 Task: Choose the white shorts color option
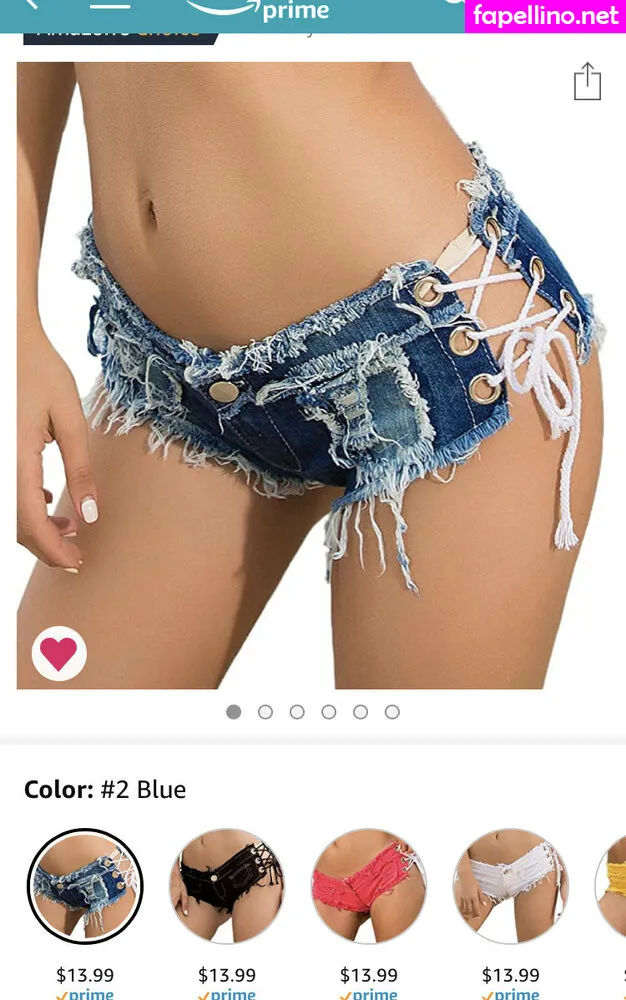511,886
